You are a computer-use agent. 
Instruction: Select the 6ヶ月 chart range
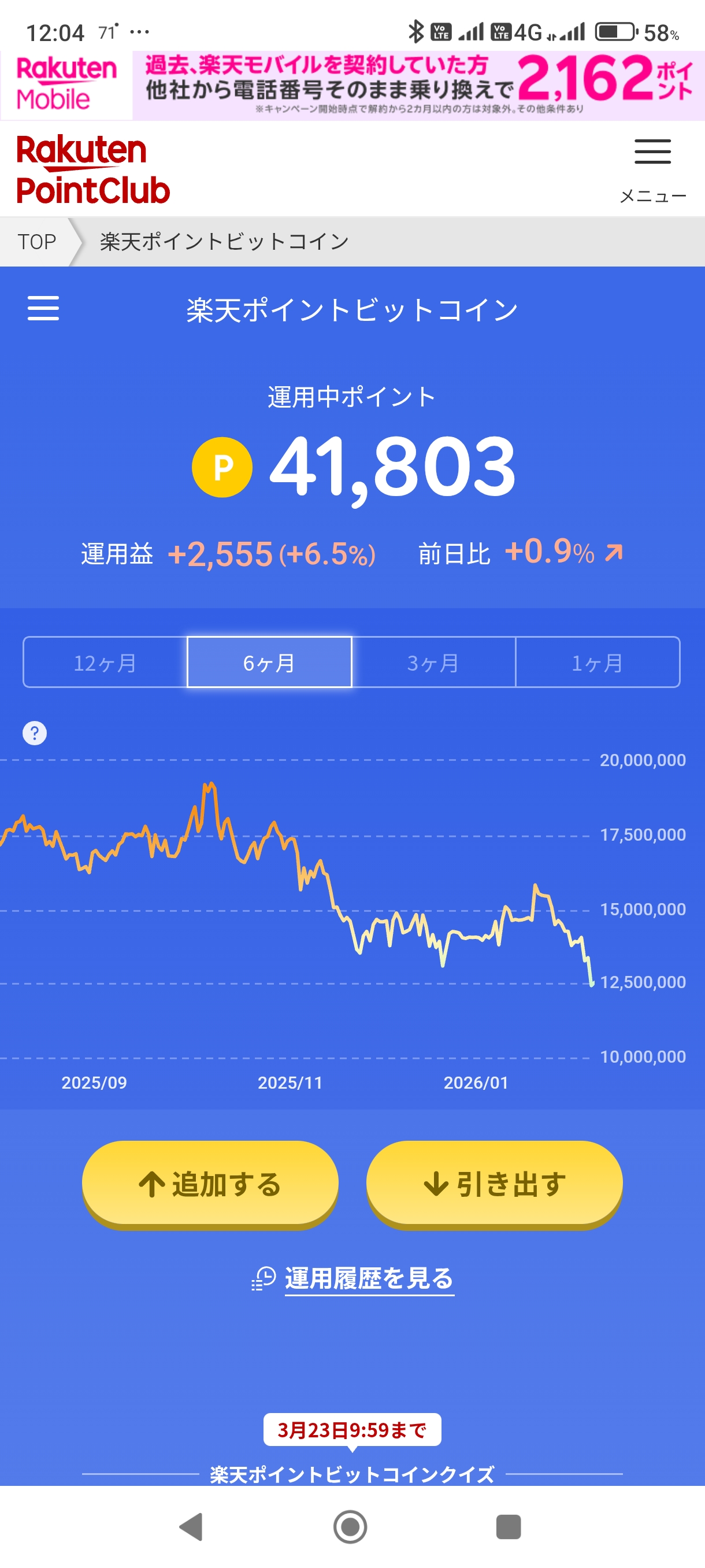269,662
